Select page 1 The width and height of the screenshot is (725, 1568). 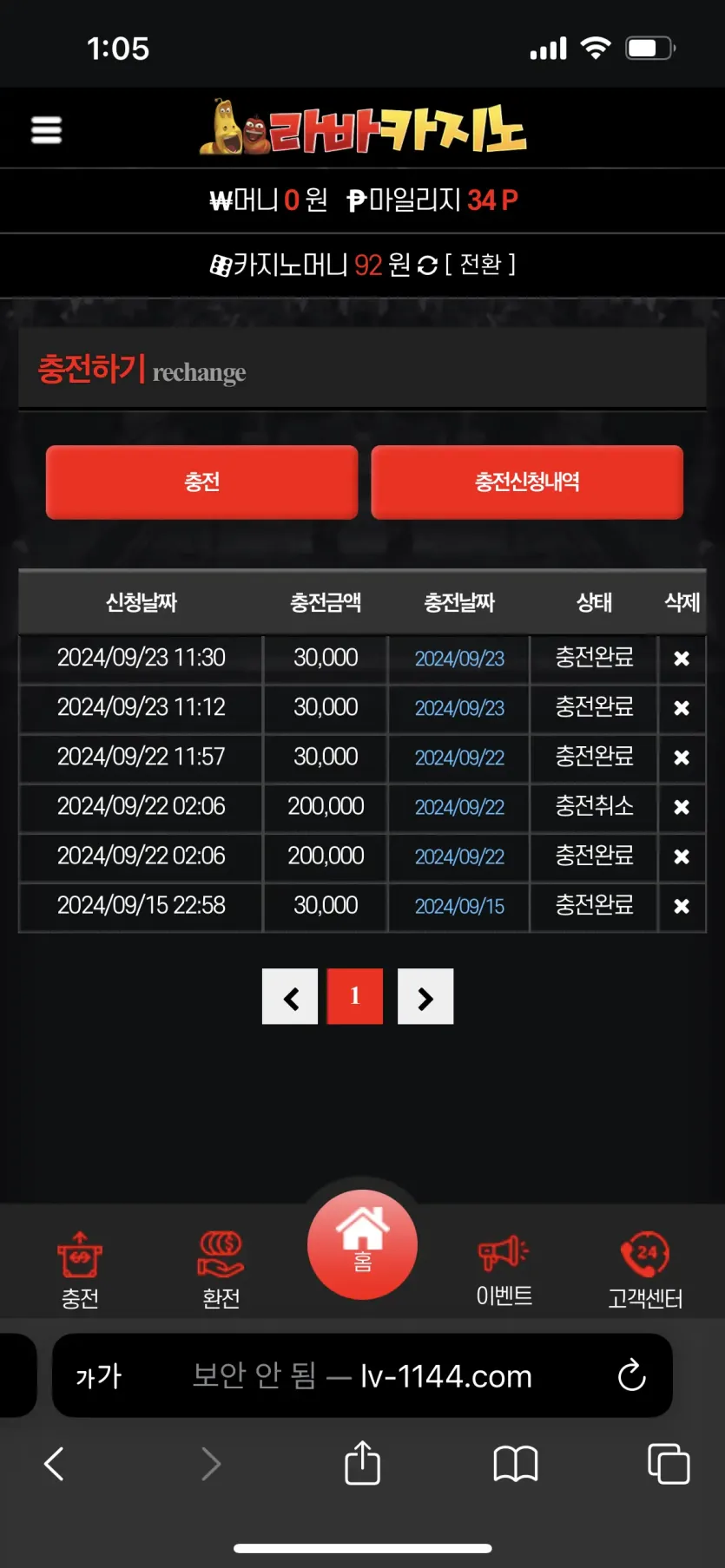(354, 996)
